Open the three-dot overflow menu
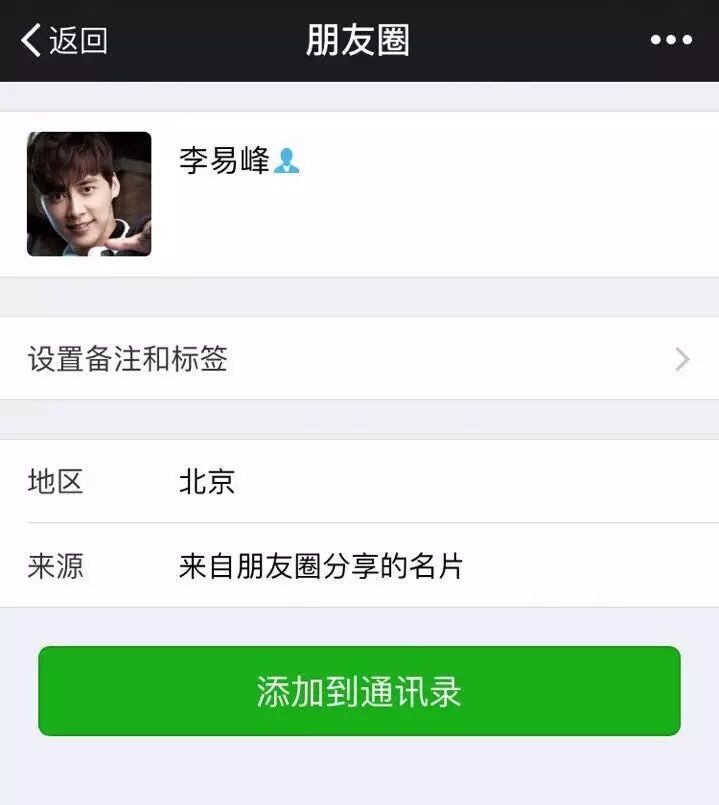719x805 pixels. [x=670, y=40]
